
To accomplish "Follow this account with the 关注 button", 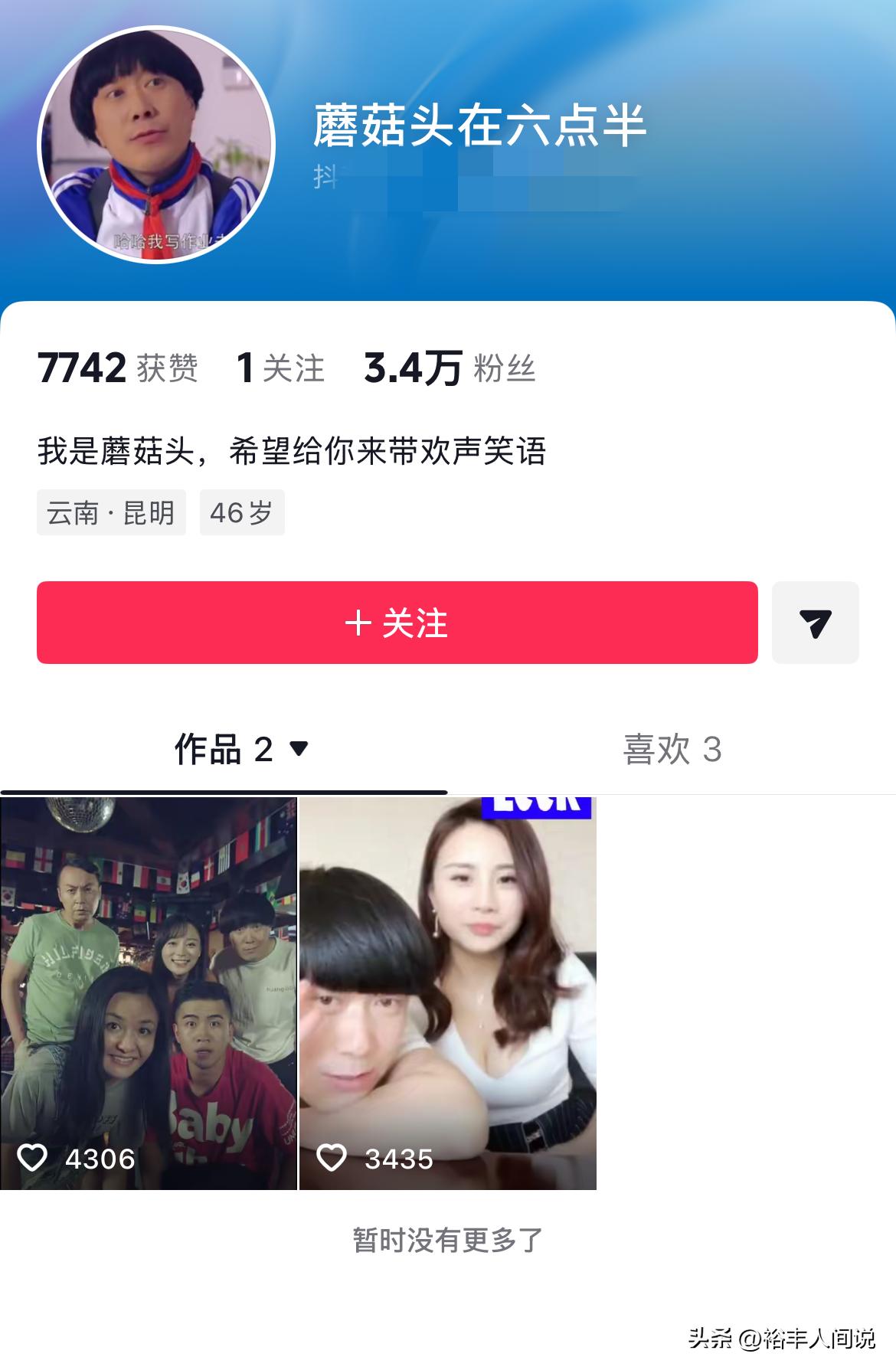I will click(x=397, y=623).
